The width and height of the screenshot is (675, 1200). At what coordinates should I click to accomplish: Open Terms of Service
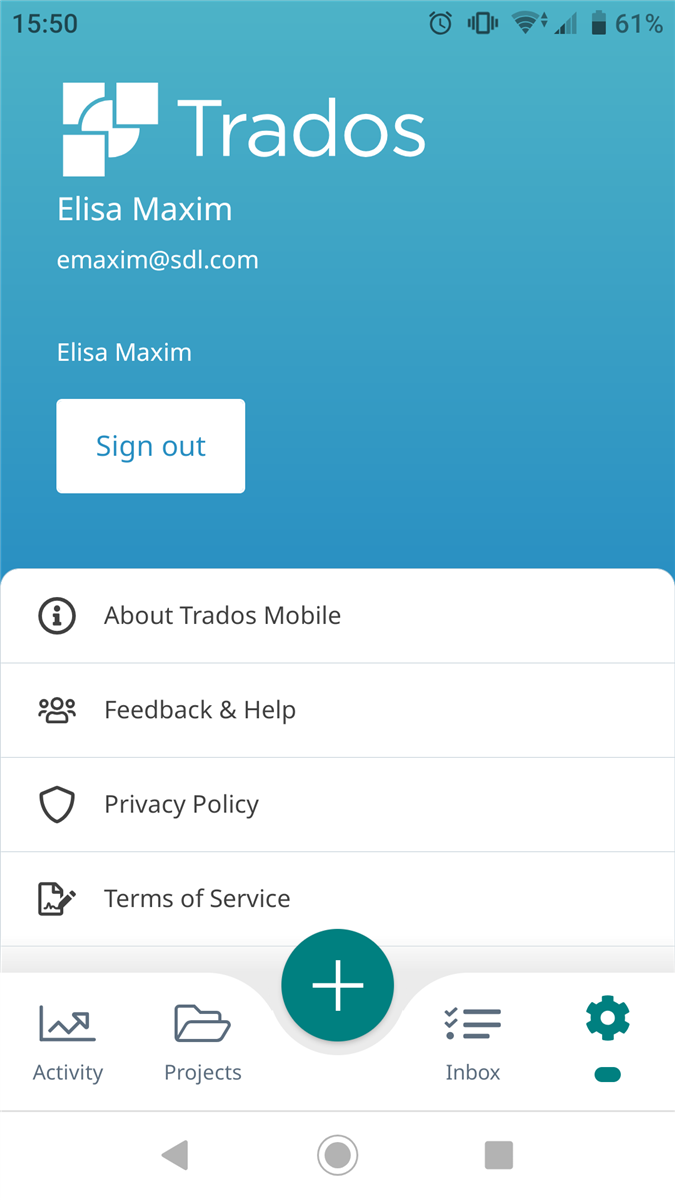click(x=337, y=899)
